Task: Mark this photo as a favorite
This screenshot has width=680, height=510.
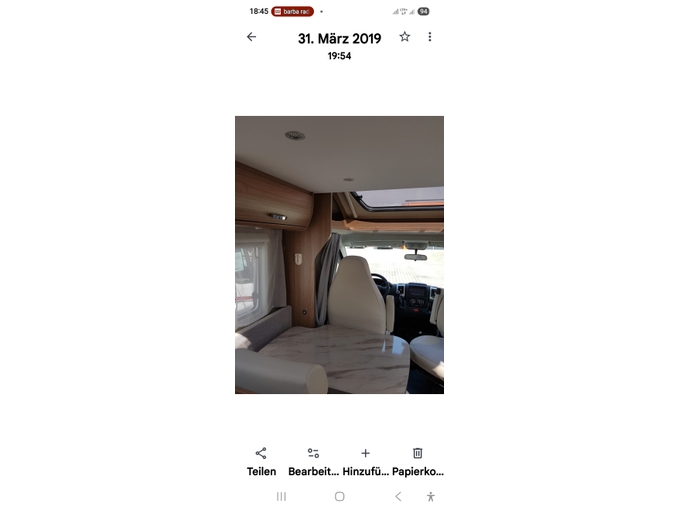Action: [x=404, y=37]
